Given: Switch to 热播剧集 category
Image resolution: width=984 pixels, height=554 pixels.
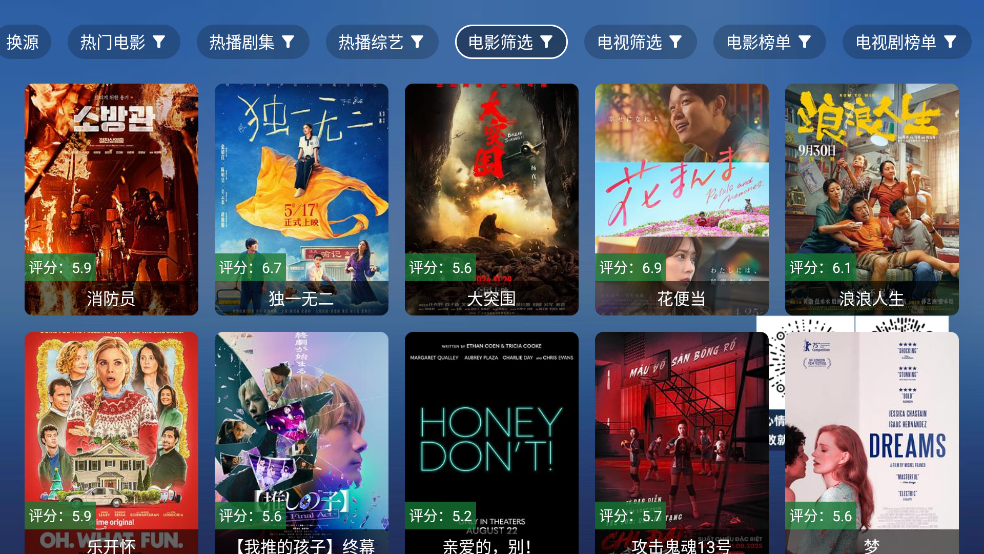Looking at the screenshot, I should point(252,42).
